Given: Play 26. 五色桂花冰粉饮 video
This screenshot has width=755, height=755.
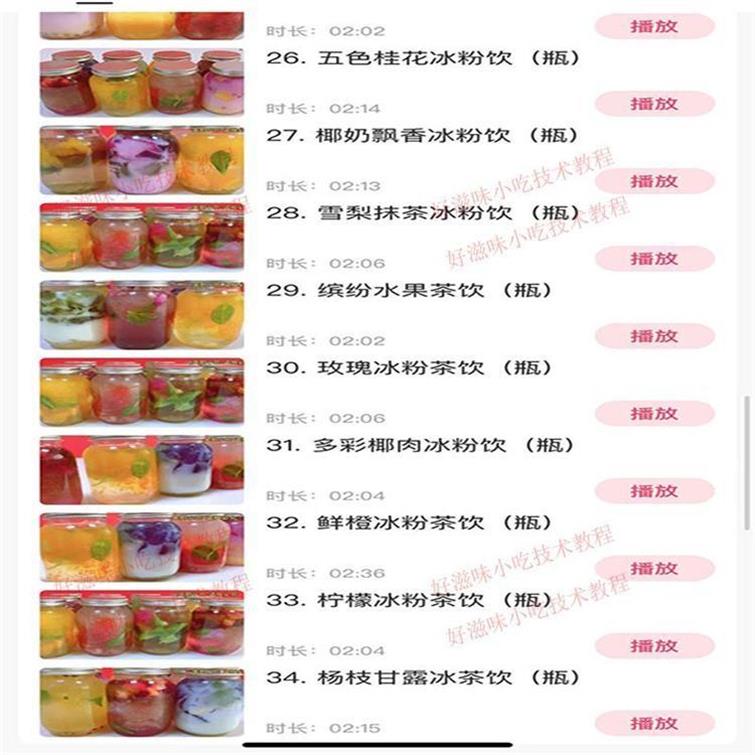Looking at the screenshot, I should [654, 103].
